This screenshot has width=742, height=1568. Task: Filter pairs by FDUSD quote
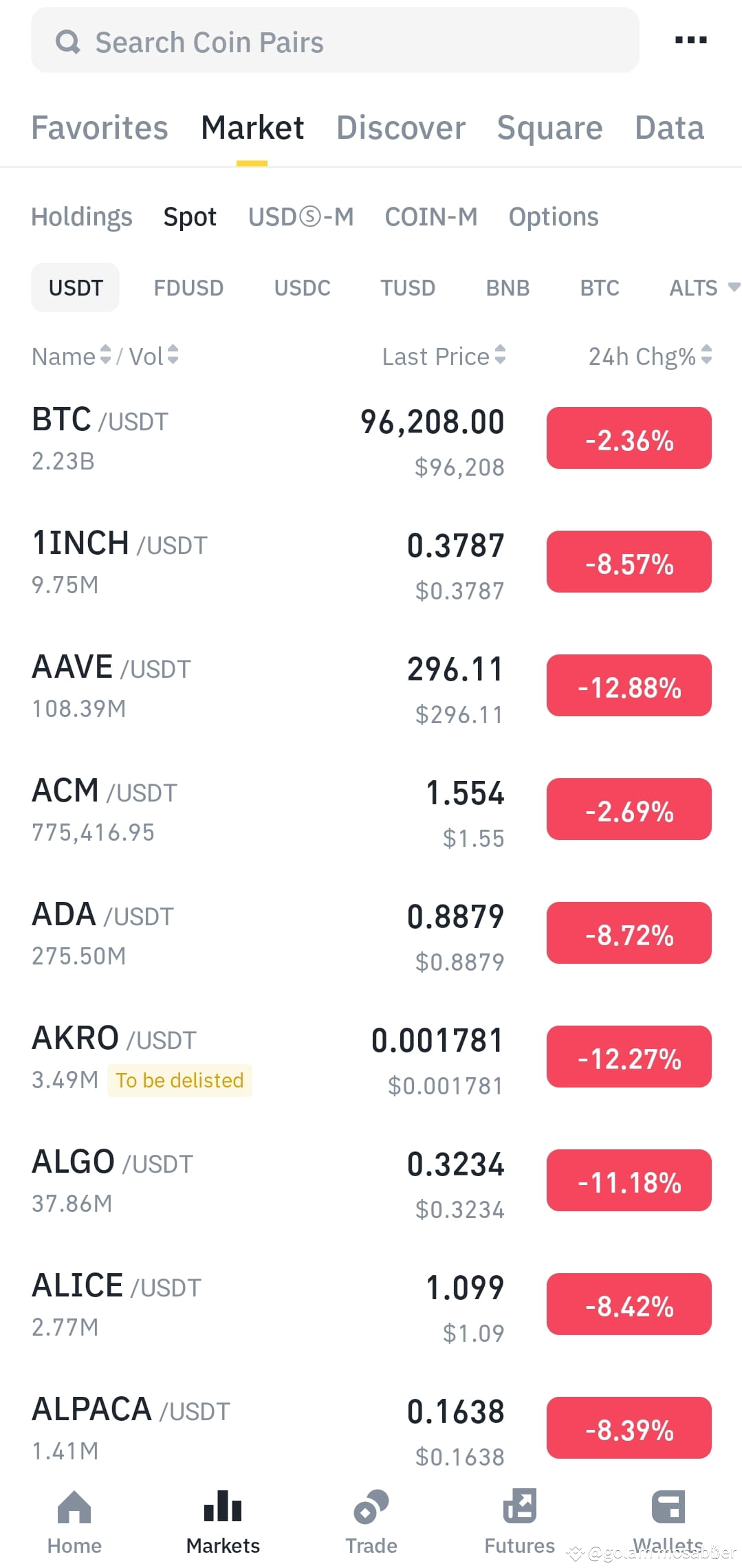click(188, 287)
